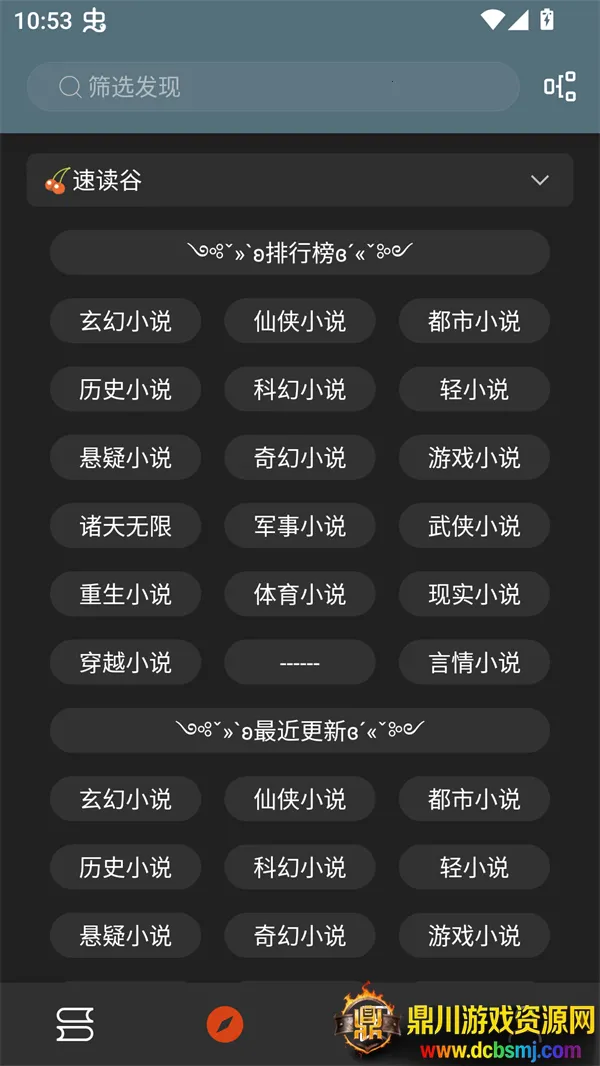This screenshot has height=1066, width=600.
Task: Open 玄幻小说 under the 排行榜 section
Action: tap(125, 321)
